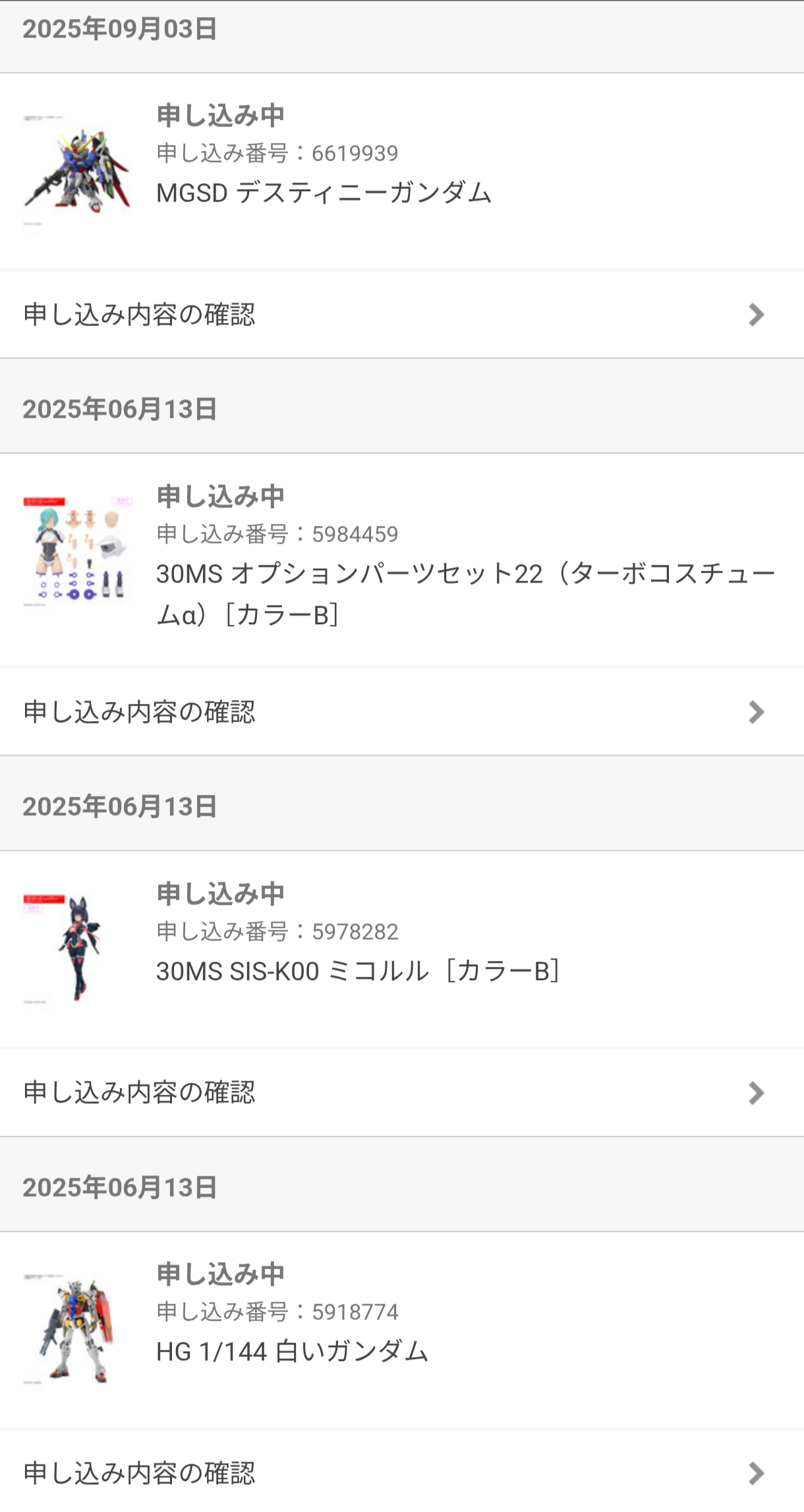The image size is (804, 1512).
Task: Tap the 30MS オプションパーツセット22 product image
Action: (x=78, y=552)
